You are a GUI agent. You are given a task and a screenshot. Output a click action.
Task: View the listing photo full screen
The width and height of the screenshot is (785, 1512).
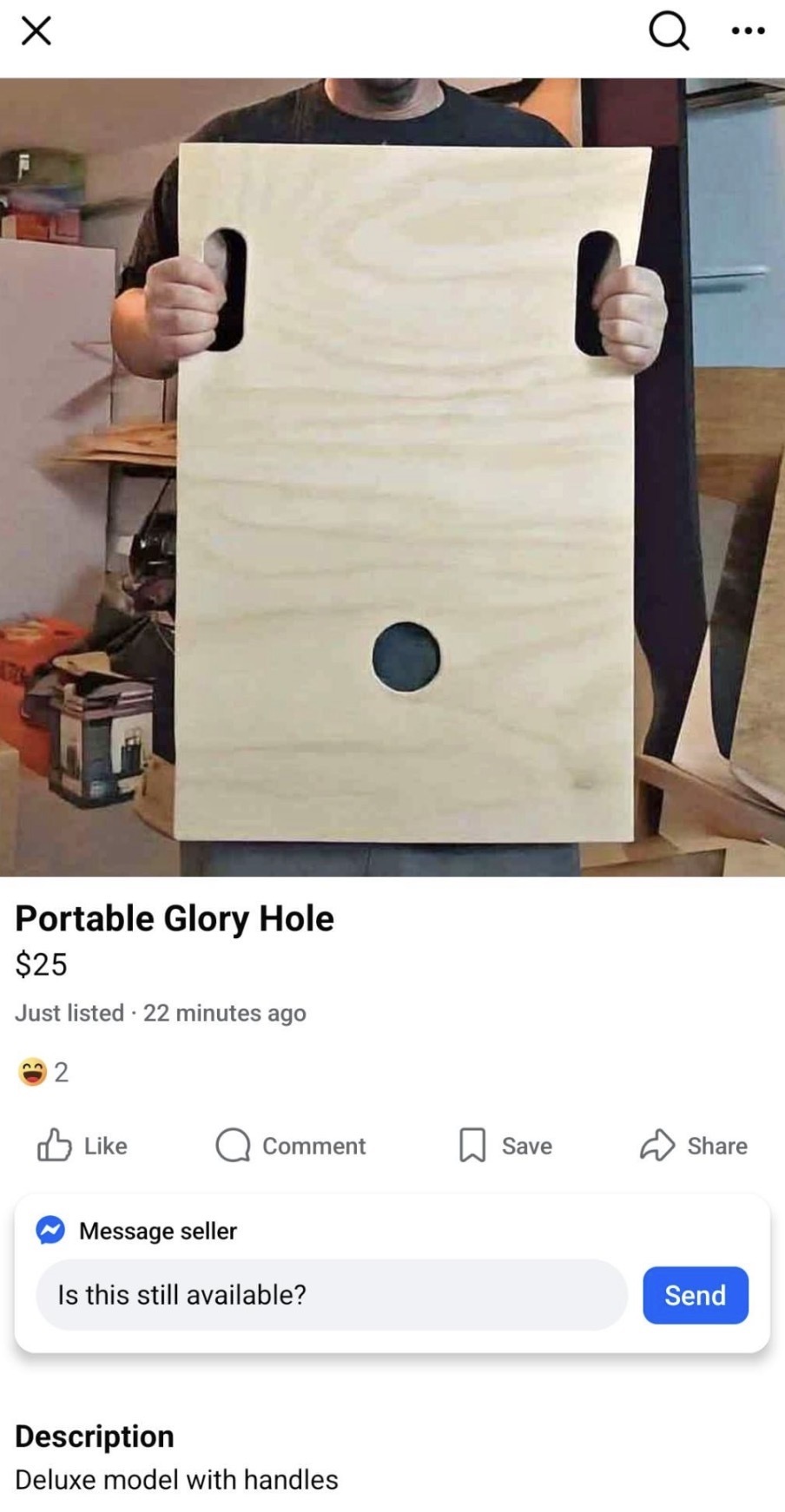click(392, 477)
